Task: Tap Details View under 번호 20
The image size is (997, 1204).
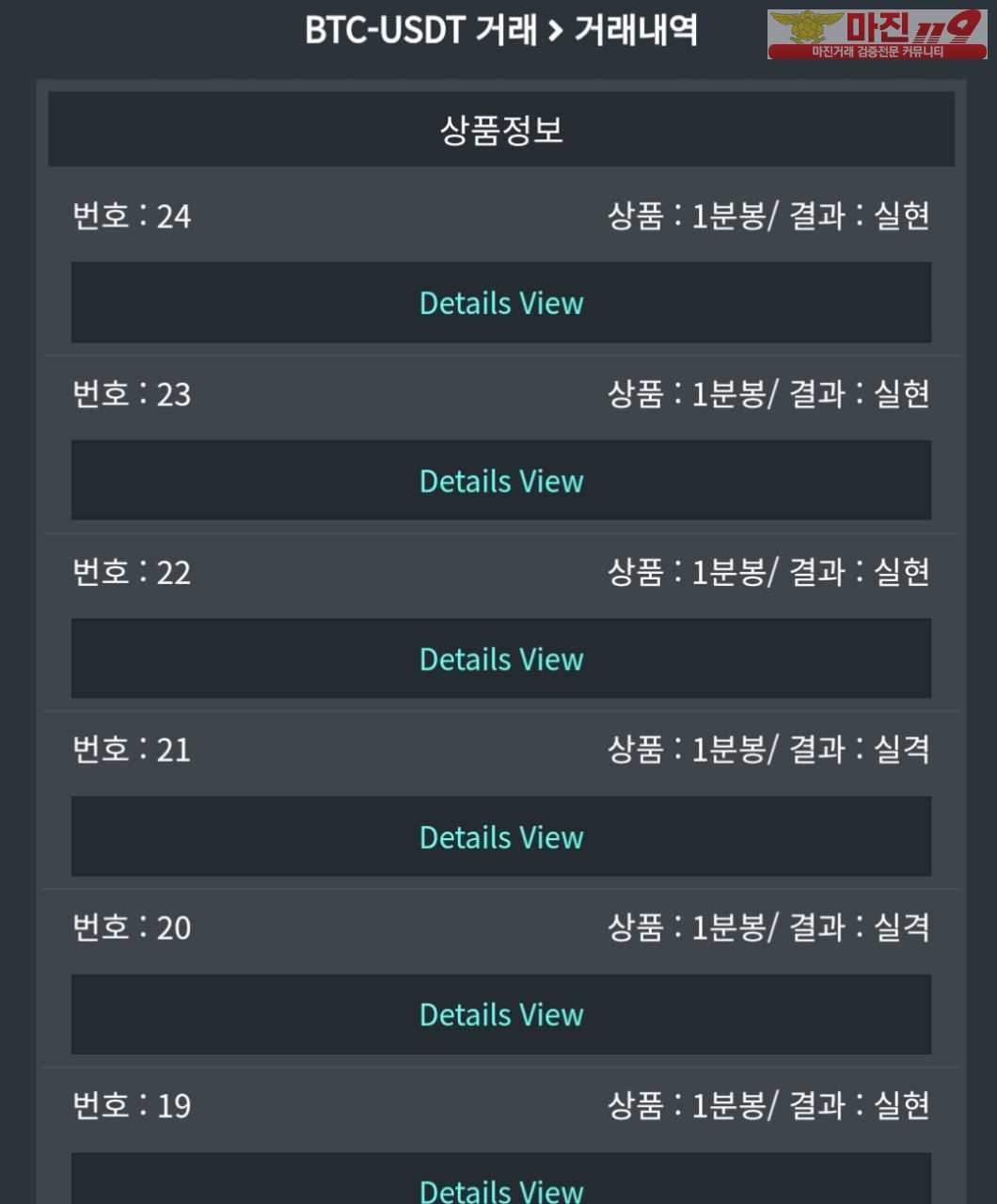Action: coord(500,1014)
